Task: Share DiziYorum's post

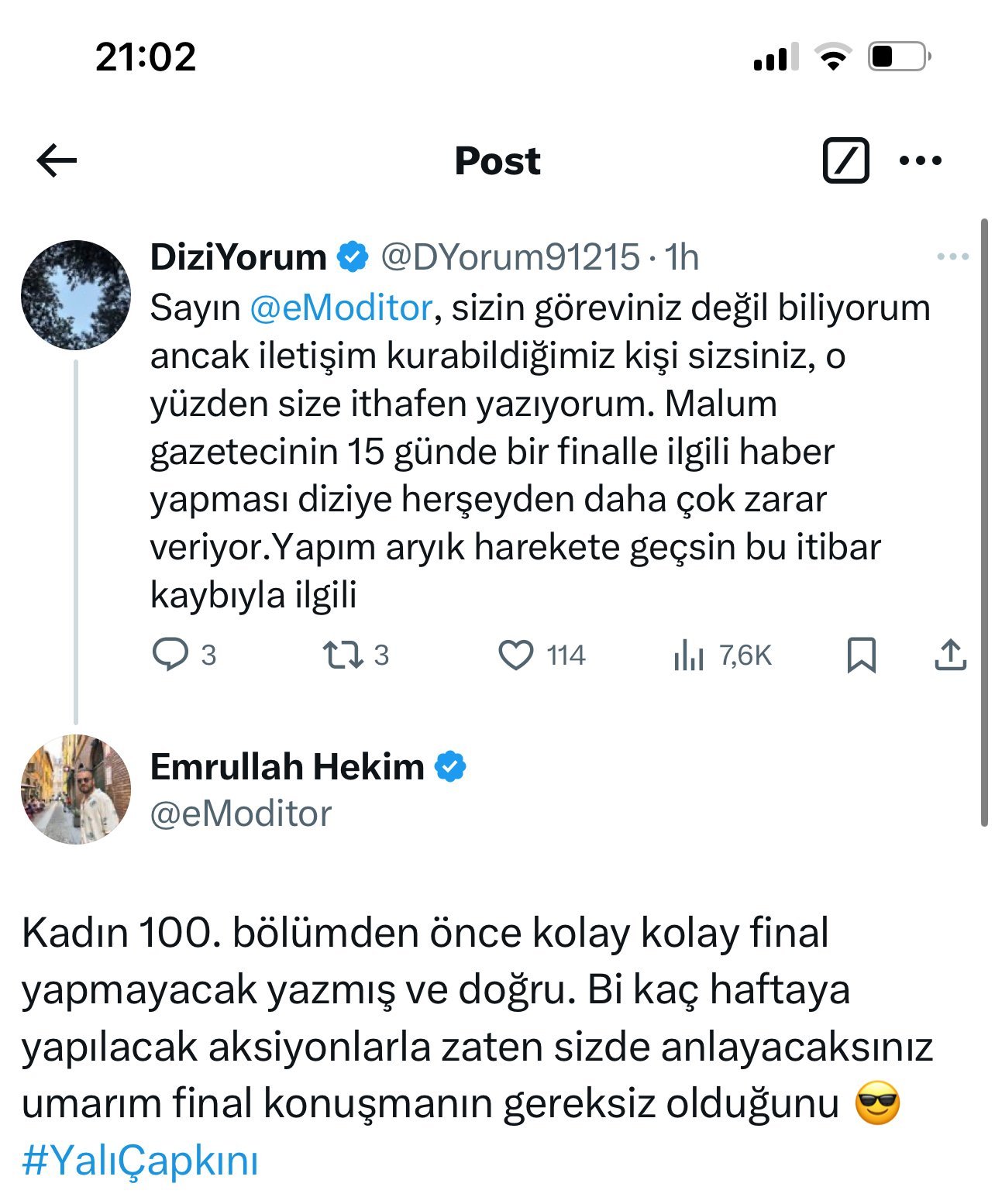Action: [x=950, y=655]
